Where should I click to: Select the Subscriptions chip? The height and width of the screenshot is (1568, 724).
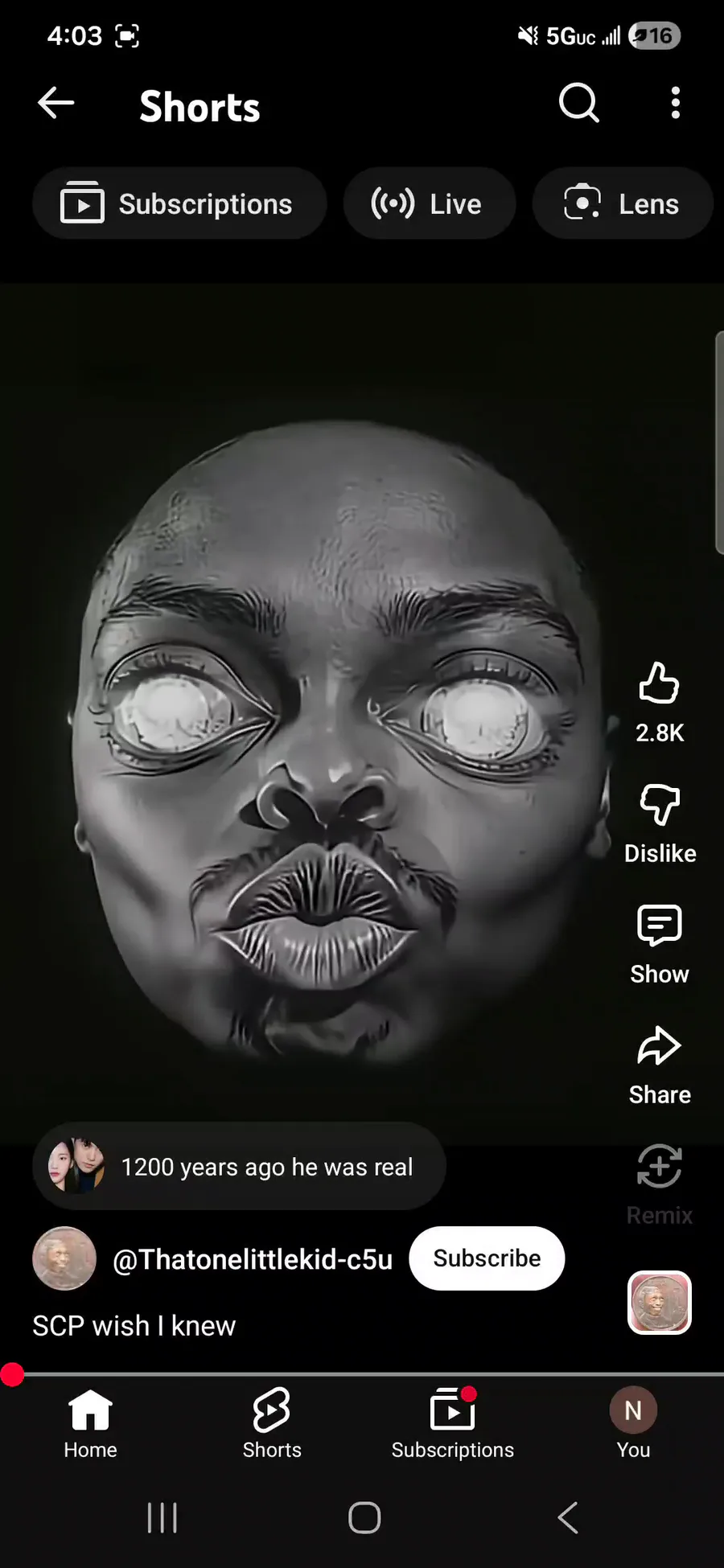(x=179, y=203)
